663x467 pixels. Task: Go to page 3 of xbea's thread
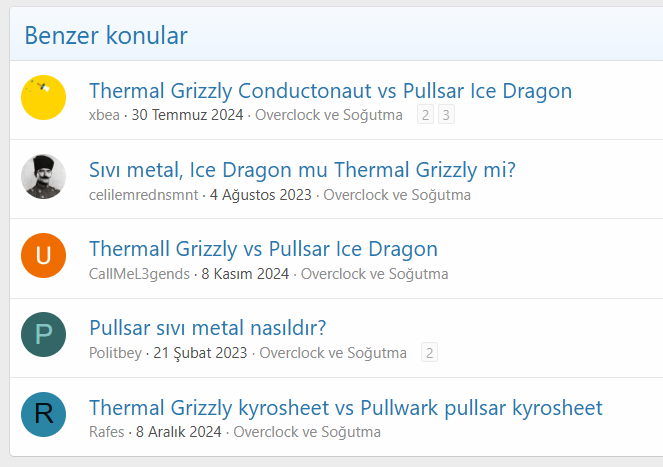(446, 115)
